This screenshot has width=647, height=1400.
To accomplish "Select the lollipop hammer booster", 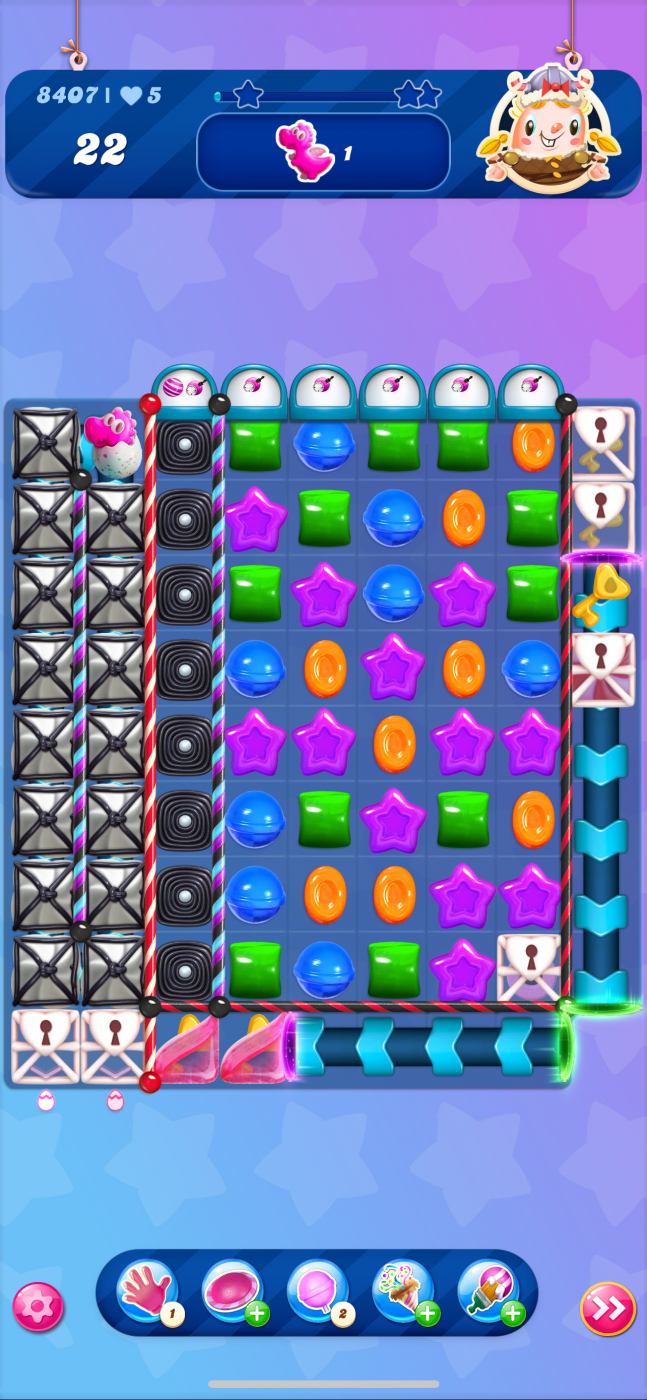I will coord(318,1291).
